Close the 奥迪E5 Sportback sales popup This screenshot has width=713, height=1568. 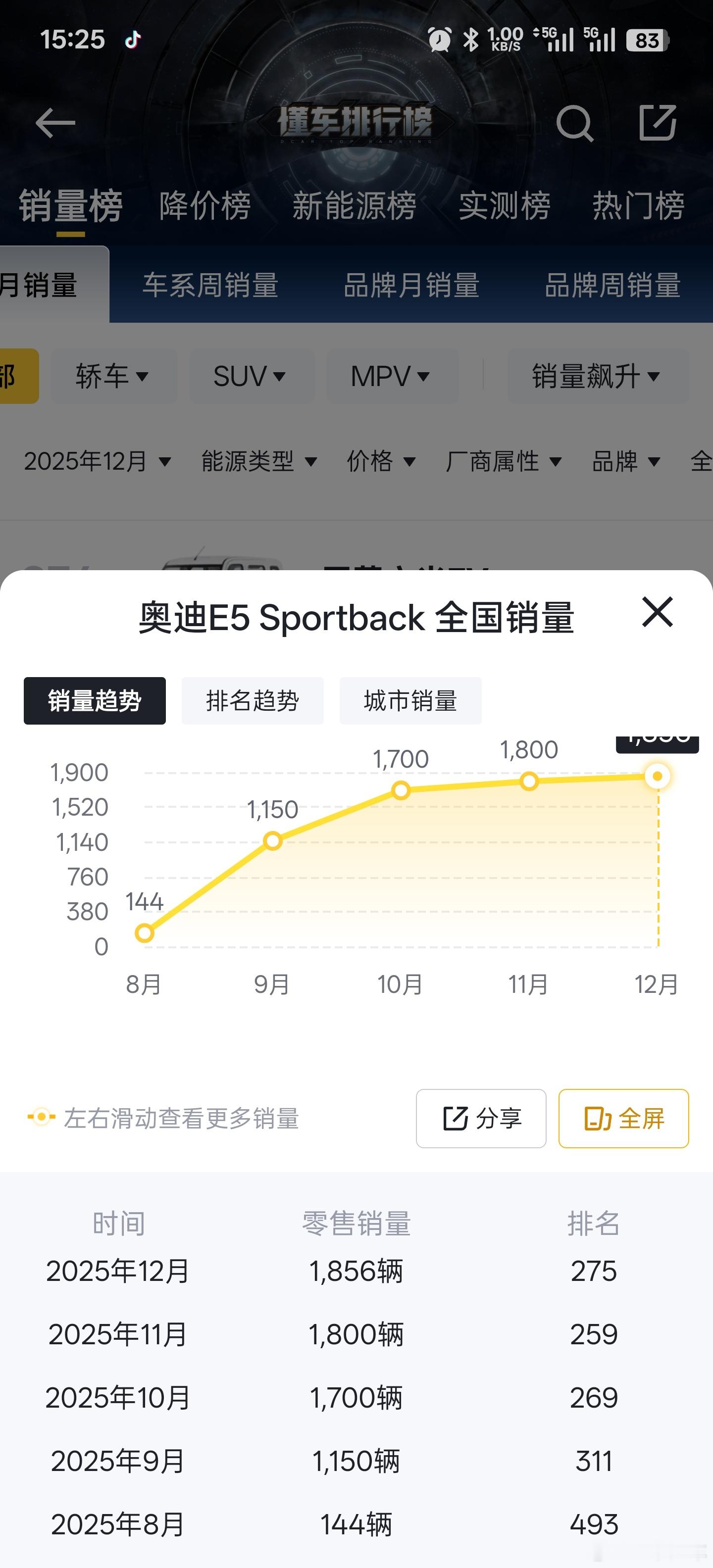[658, 614]
